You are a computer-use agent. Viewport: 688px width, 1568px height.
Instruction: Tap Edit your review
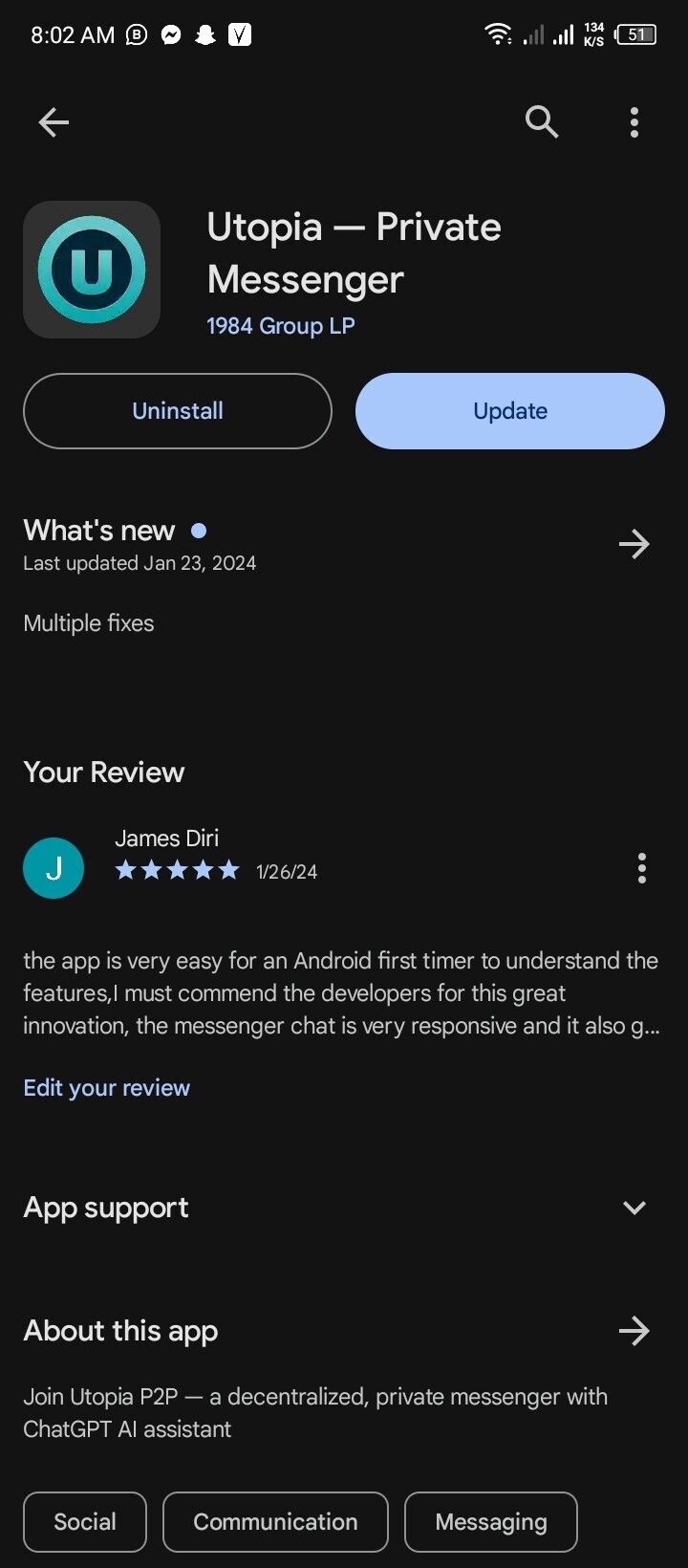click(x=107, y=1088)
